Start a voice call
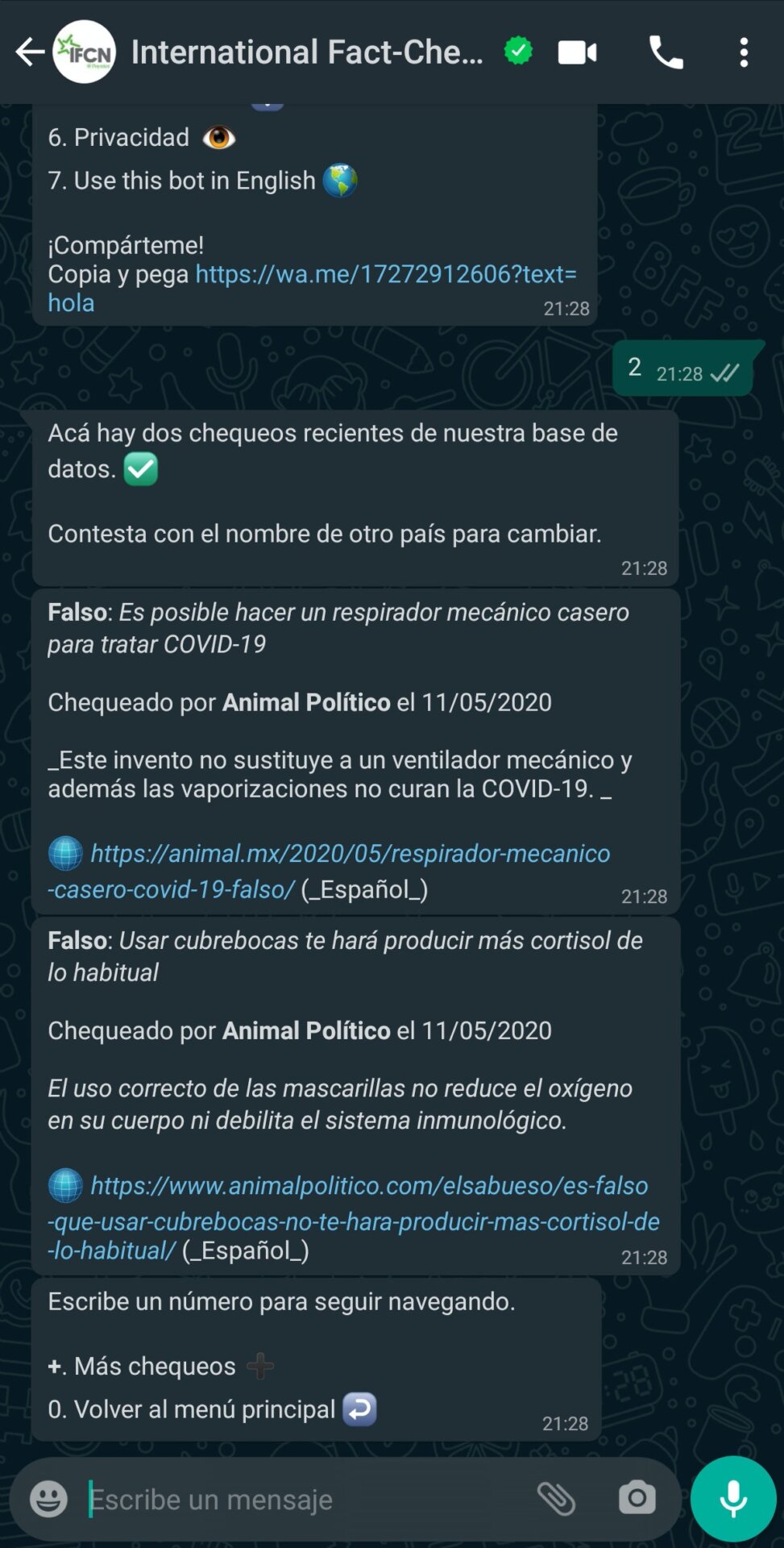The image size is (784, 1548). [x=666, y=52]
